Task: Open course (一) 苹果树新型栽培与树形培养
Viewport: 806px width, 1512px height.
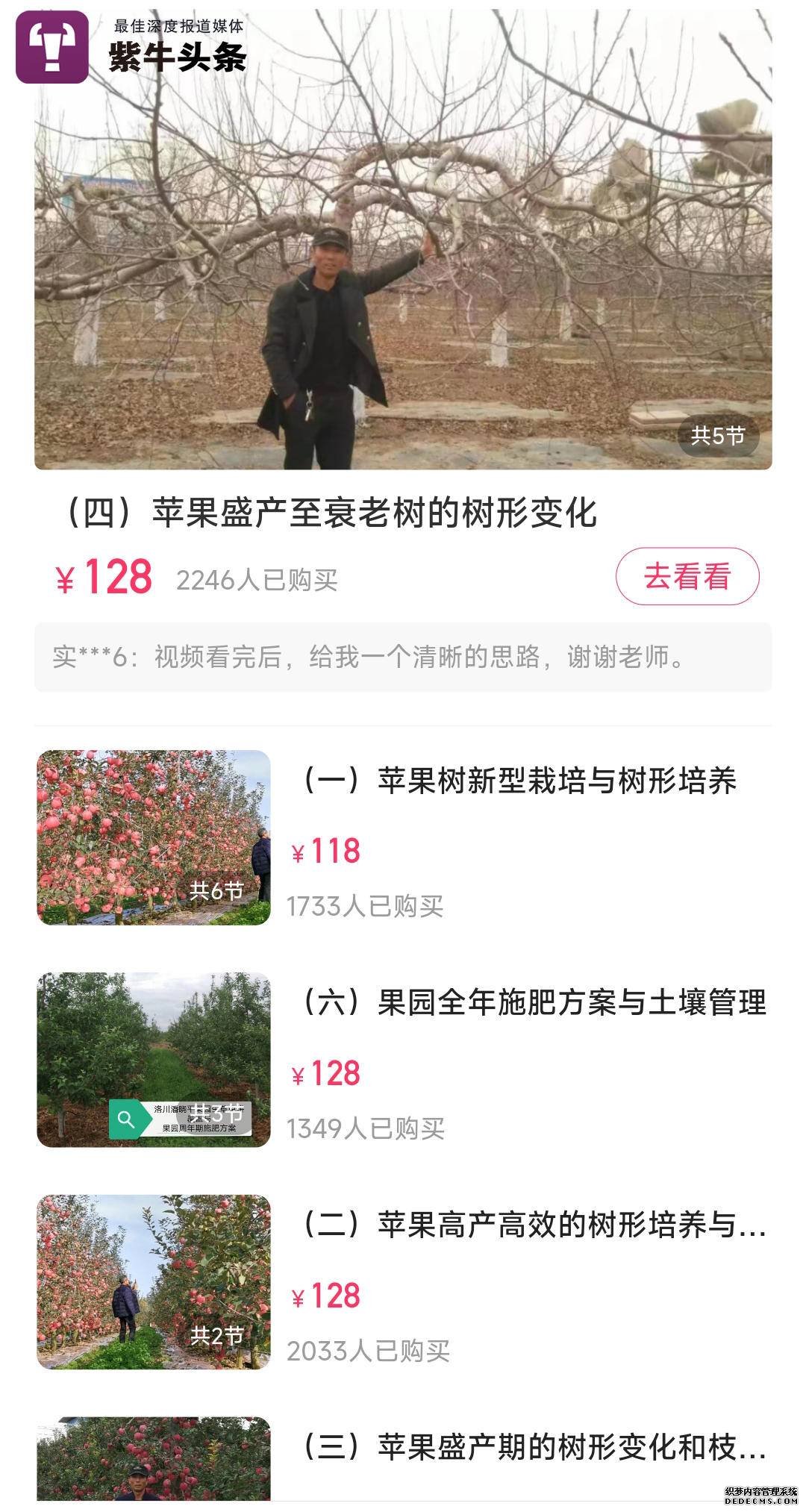Action: (519, 781)
